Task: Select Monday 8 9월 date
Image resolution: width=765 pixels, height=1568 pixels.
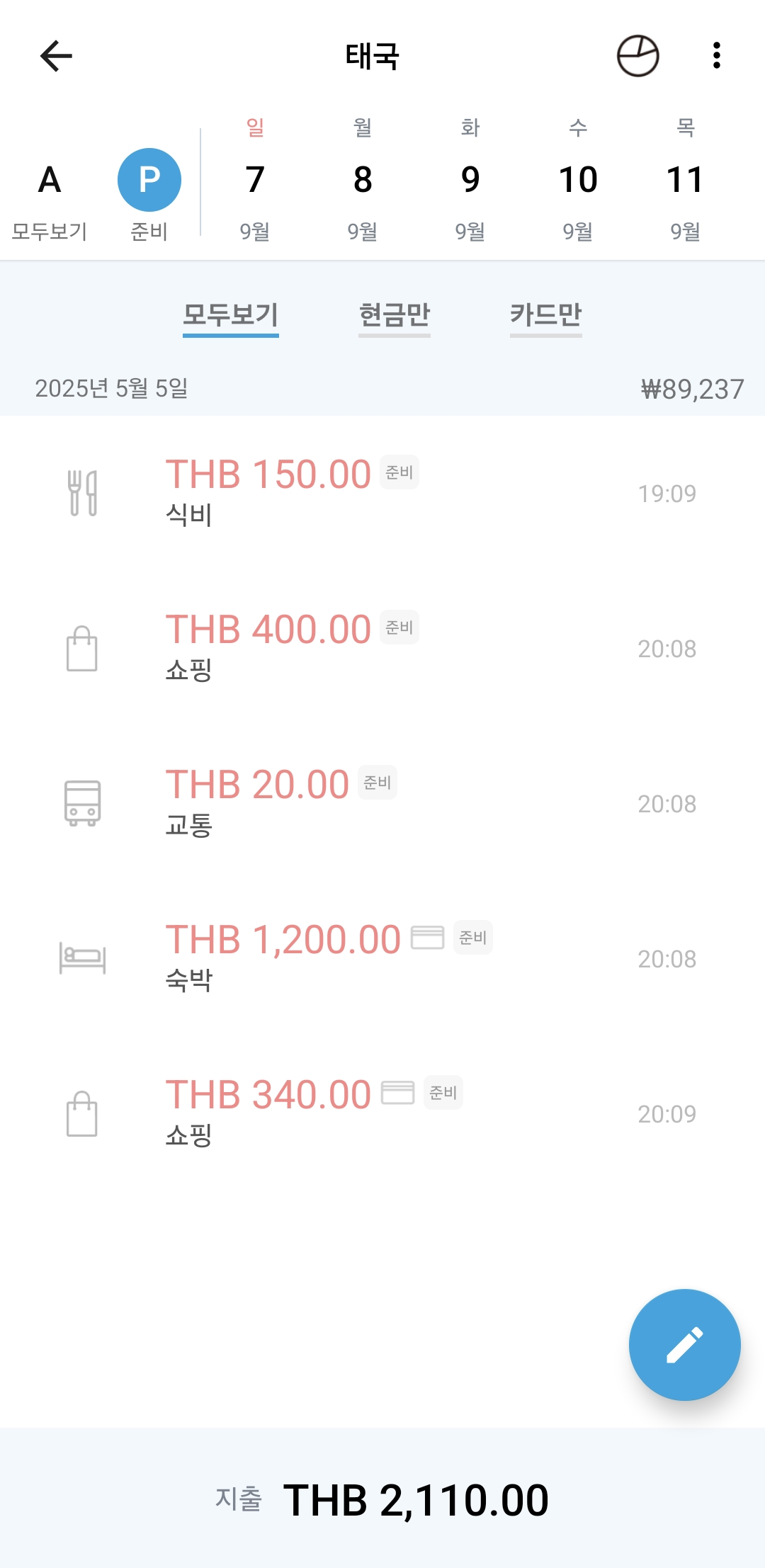Action: [x=363, y=181]
